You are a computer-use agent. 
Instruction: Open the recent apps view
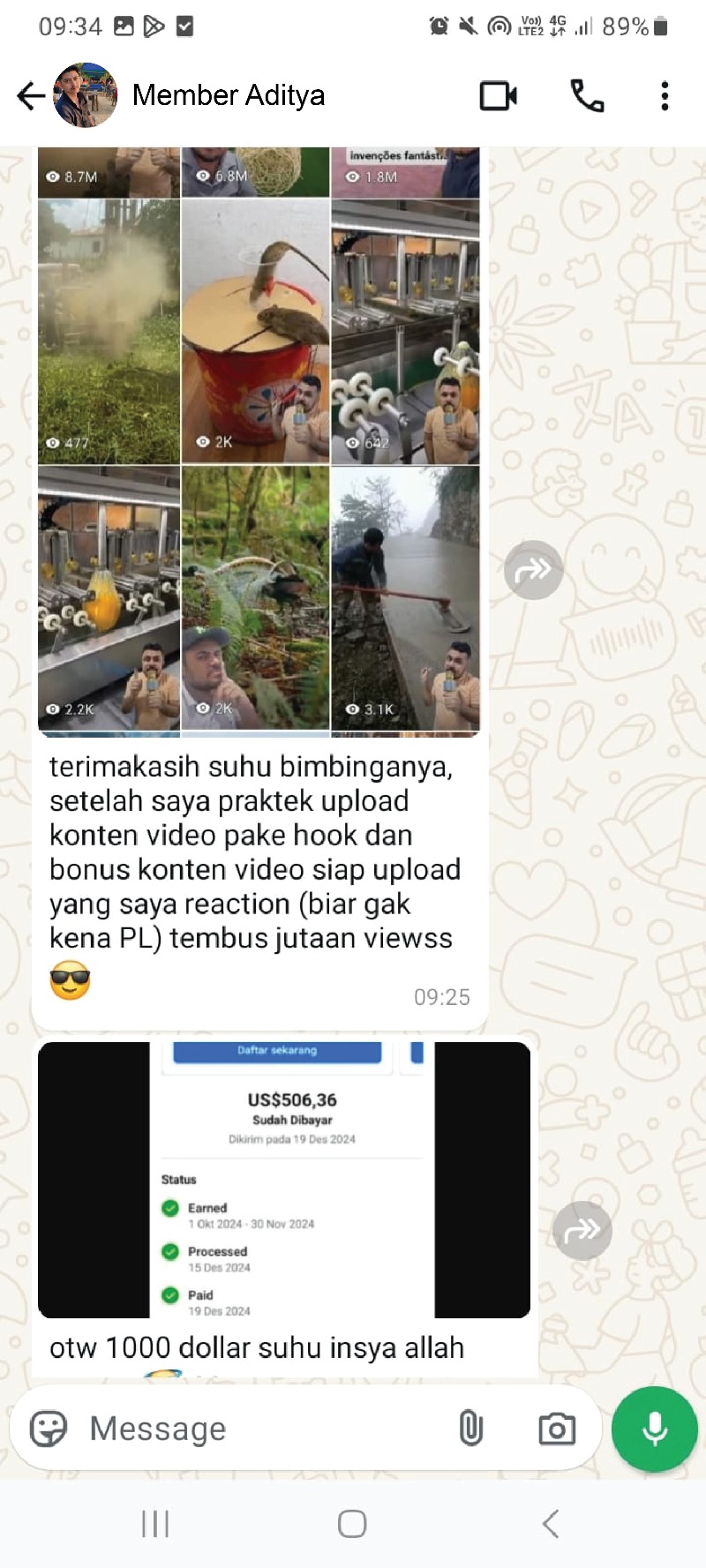pyautogui.click(x=155, y=1523)
